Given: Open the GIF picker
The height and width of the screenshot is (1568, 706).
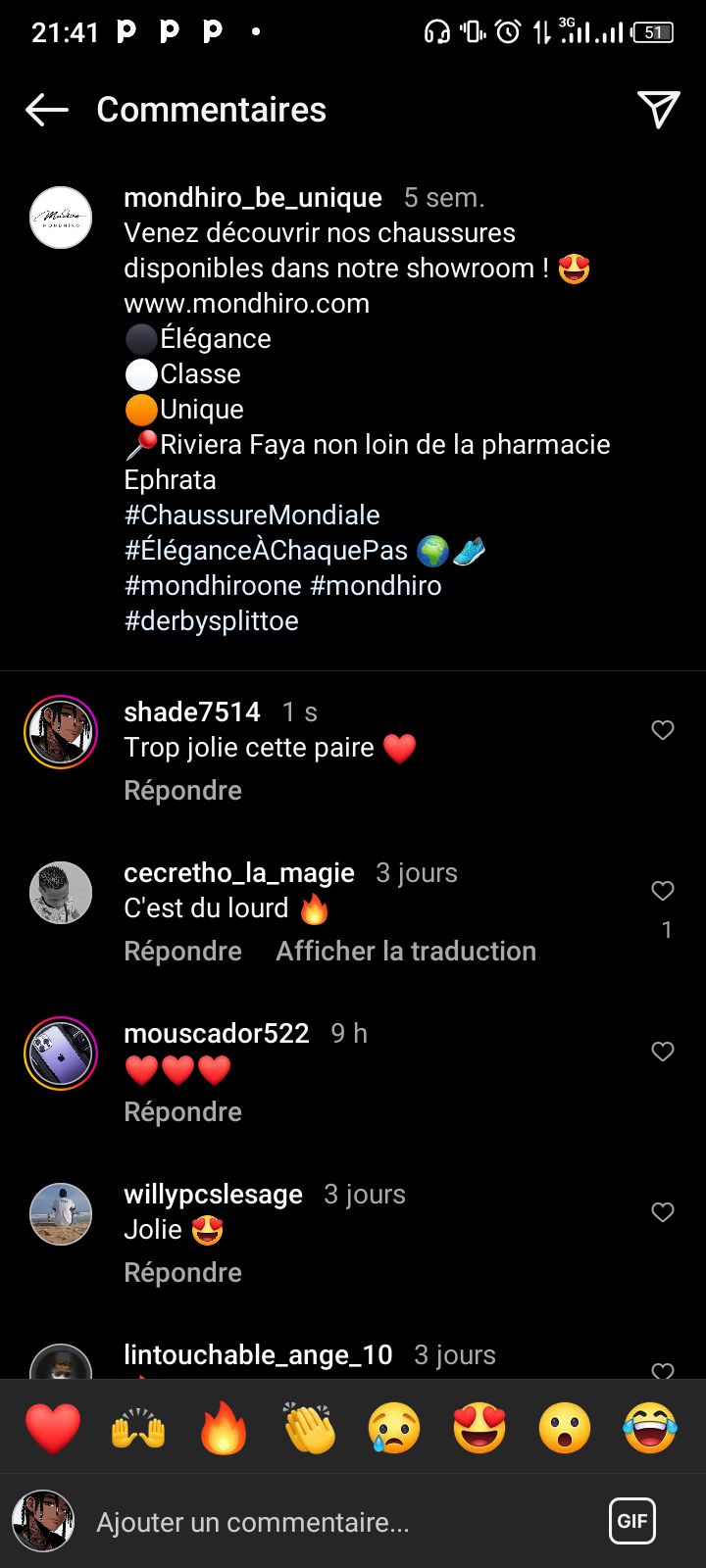Looking at the screenshot, I should pyautogui.click(x=631, y=1521).
